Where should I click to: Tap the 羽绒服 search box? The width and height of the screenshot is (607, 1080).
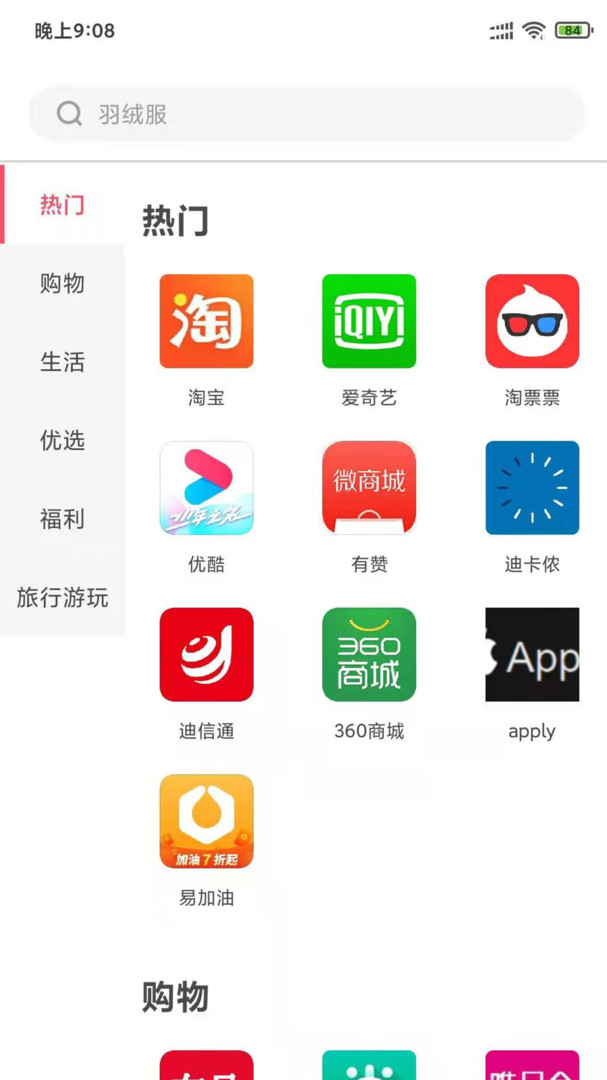point(305,114)
